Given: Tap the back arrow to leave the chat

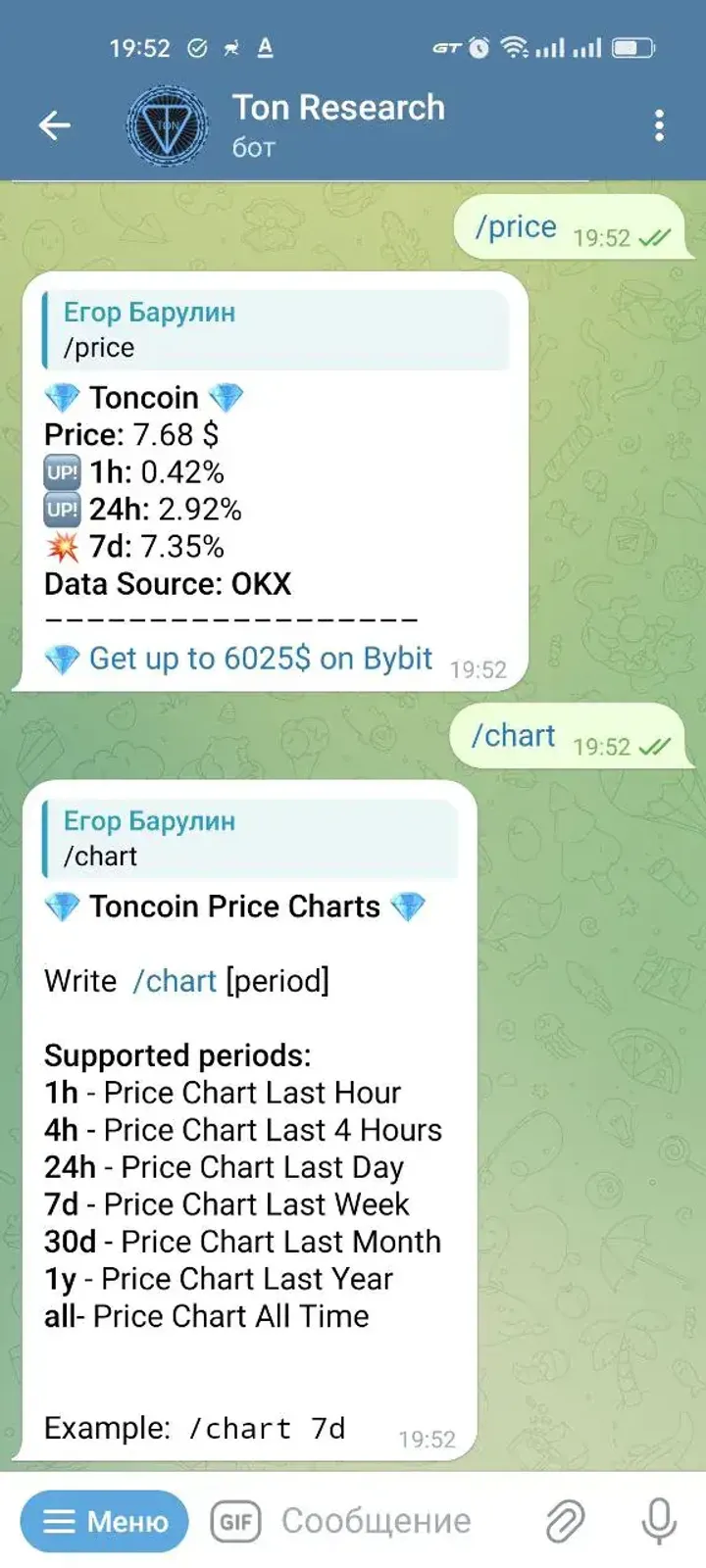Looking at the screenshot, I should point(56,124).
